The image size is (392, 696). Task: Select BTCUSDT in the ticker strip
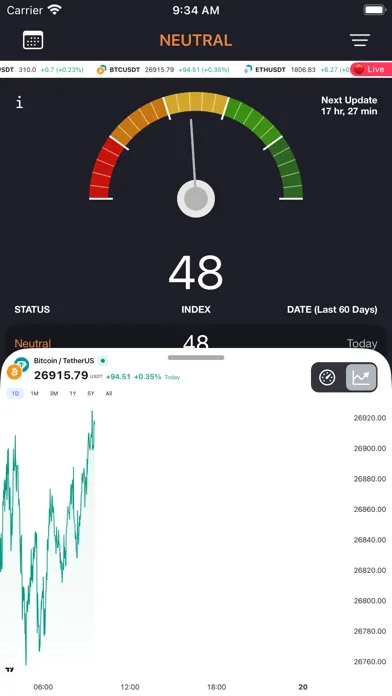pos(125,70)
